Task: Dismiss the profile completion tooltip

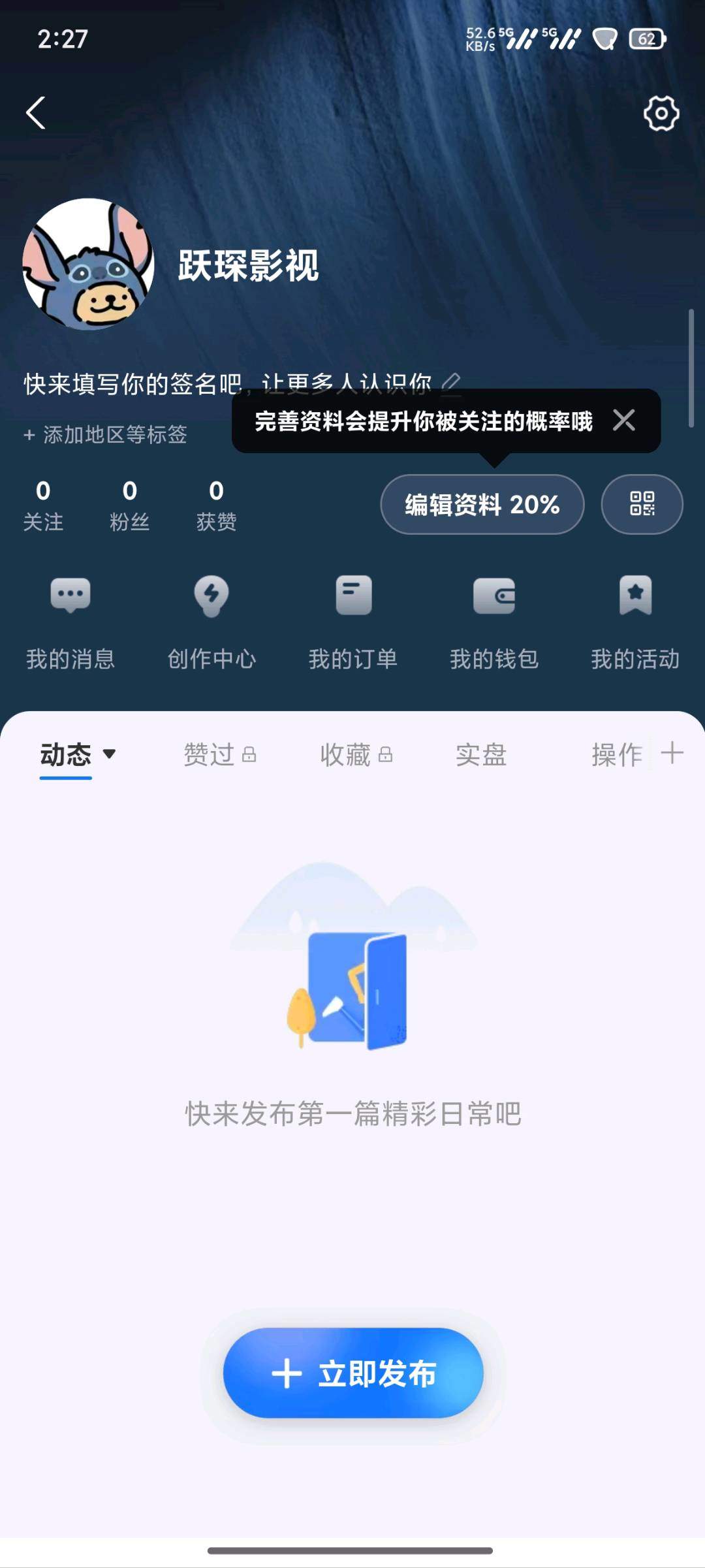Action: coord(625,421)
